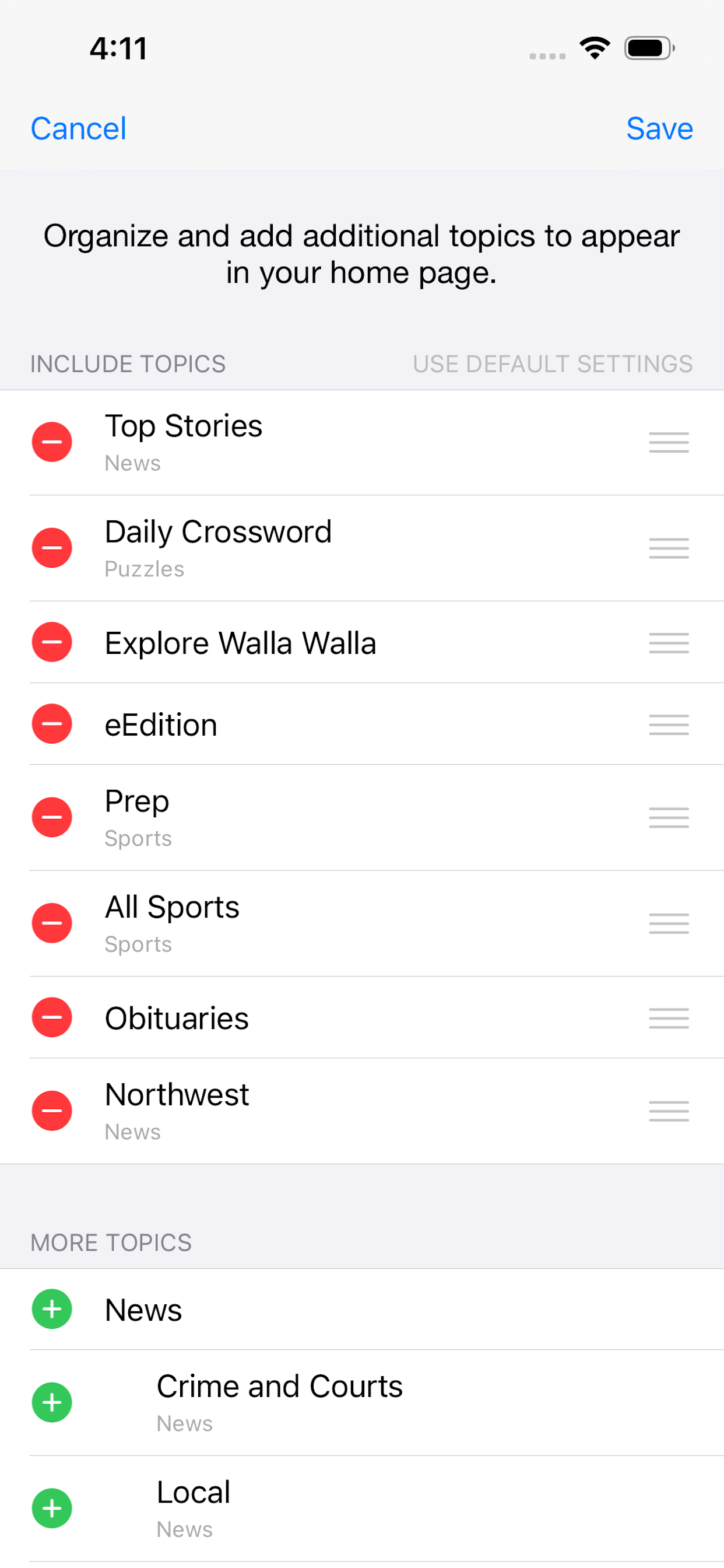724x1568 pixels.
Task: Remove All Sports topic
Action: point(52,923)
